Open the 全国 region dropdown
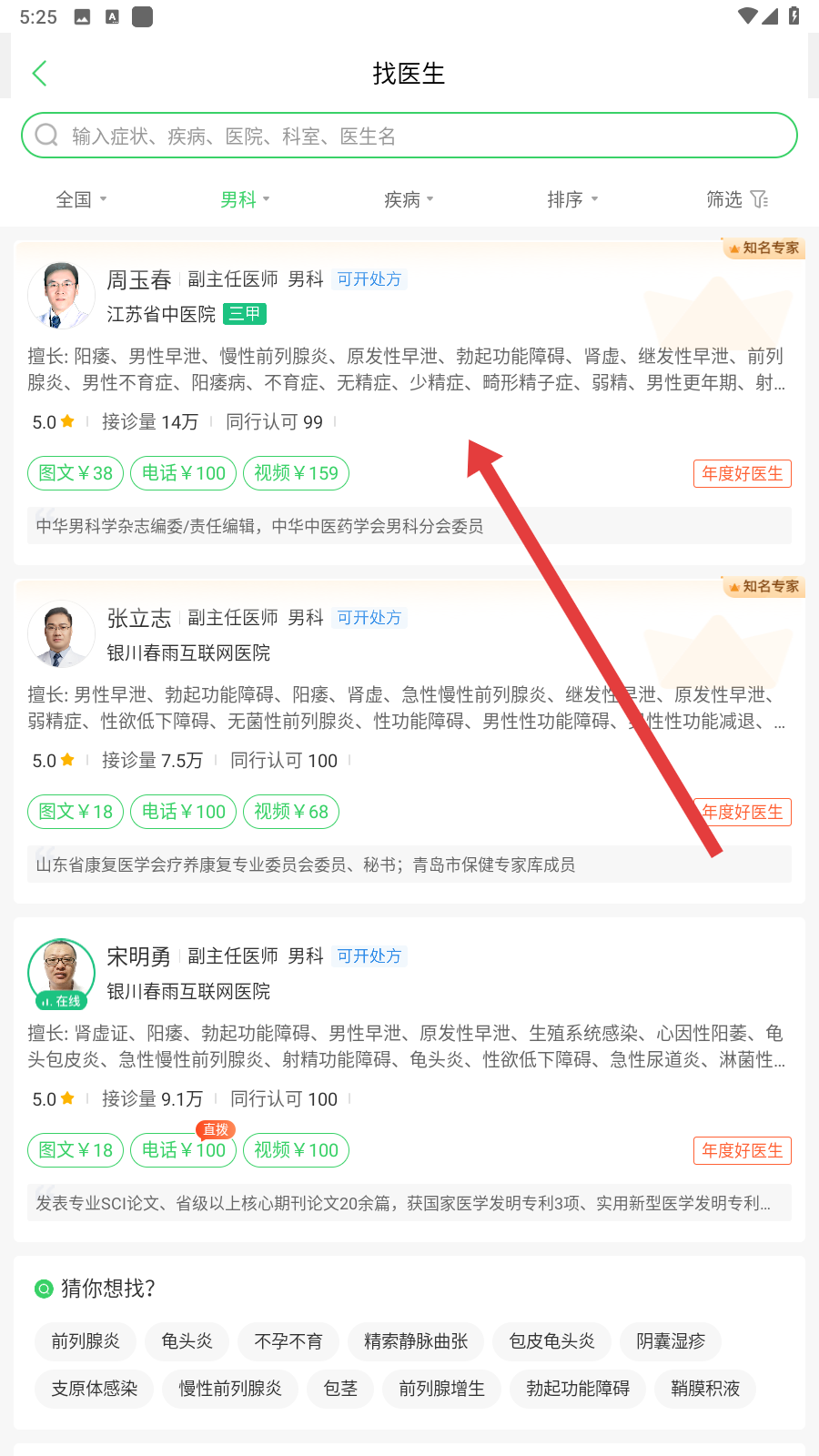The width and height of the screenshot is (819, 1456). (81, 199)
